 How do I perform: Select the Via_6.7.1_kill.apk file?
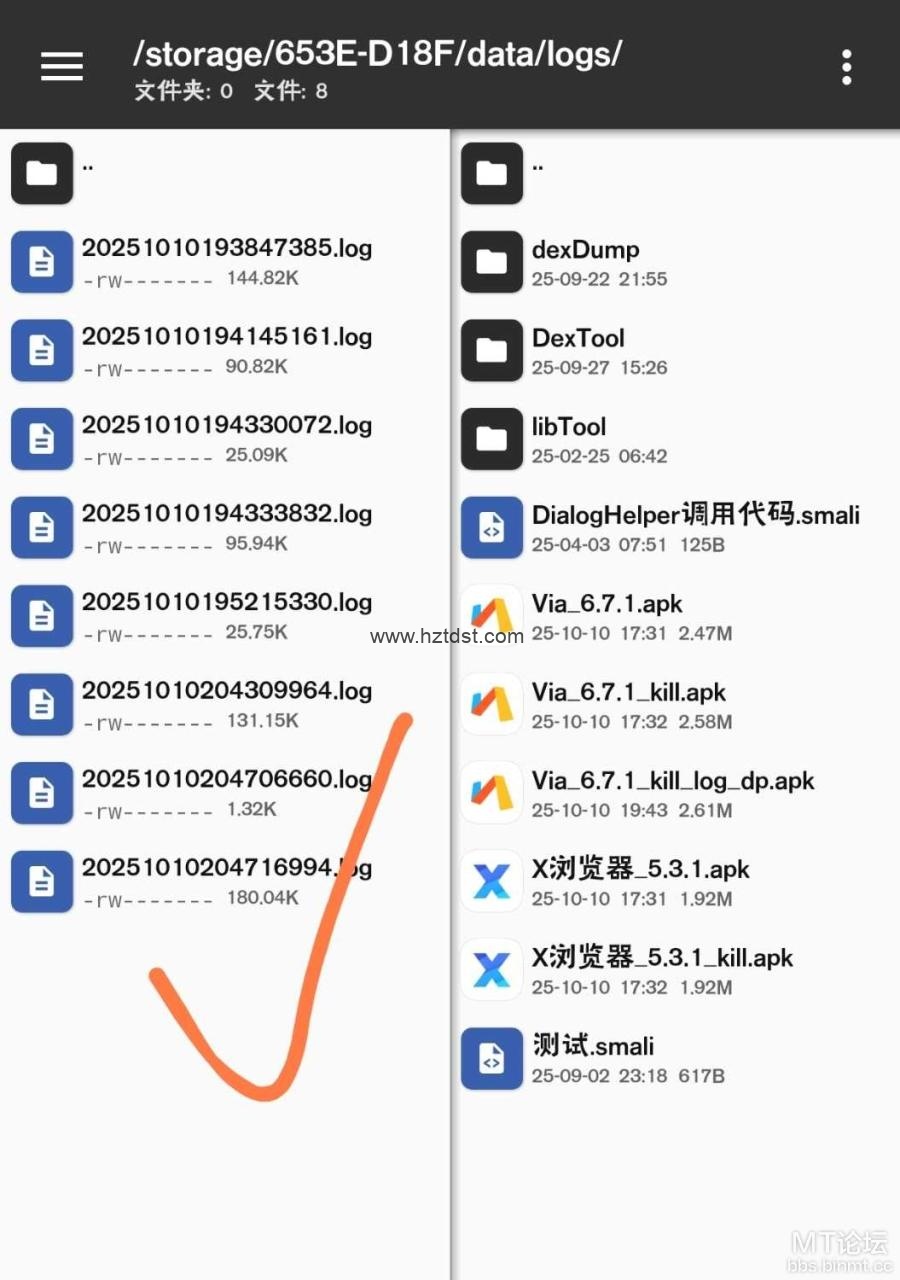629,704
